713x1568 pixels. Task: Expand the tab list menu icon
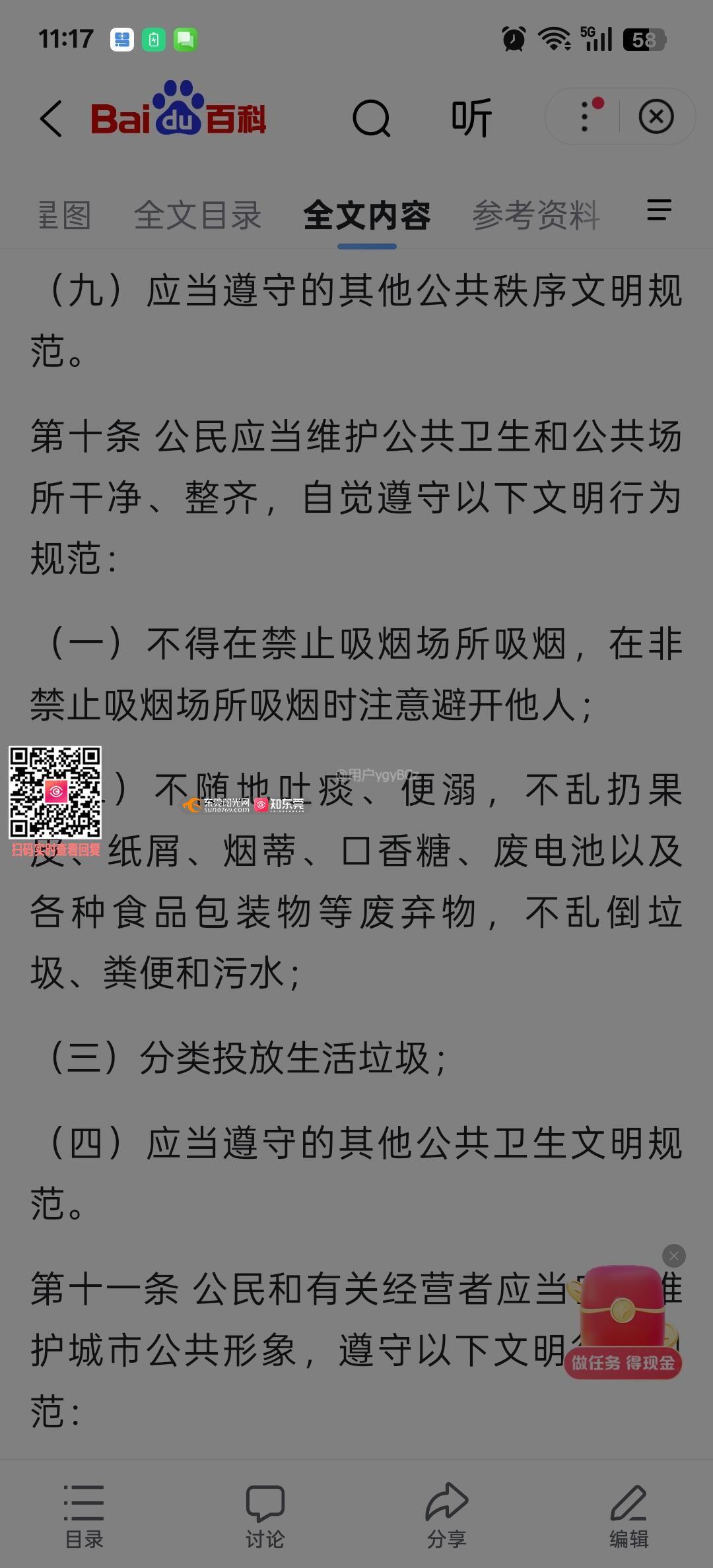click(659, 211)
